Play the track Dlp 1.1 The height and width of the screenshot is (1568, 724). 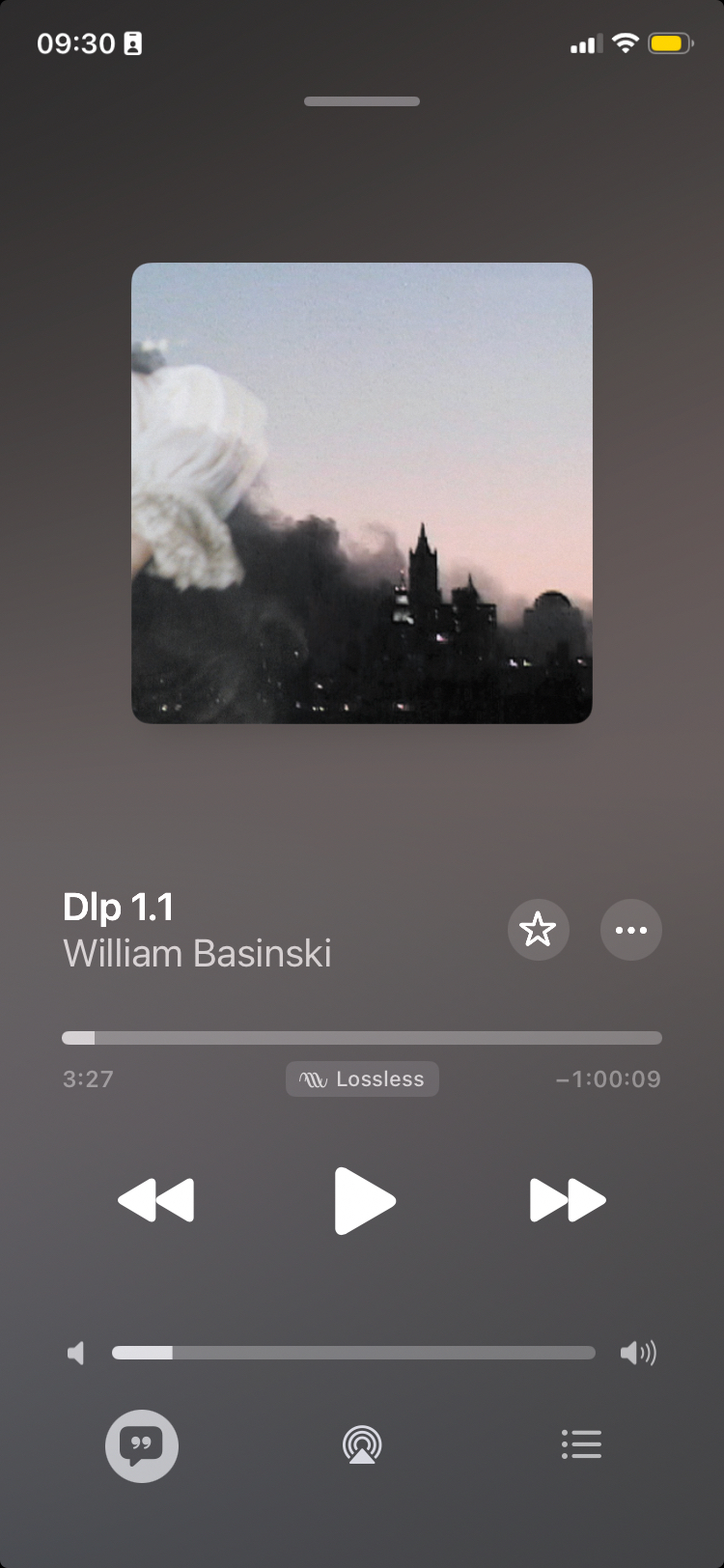click(364, 1200)
